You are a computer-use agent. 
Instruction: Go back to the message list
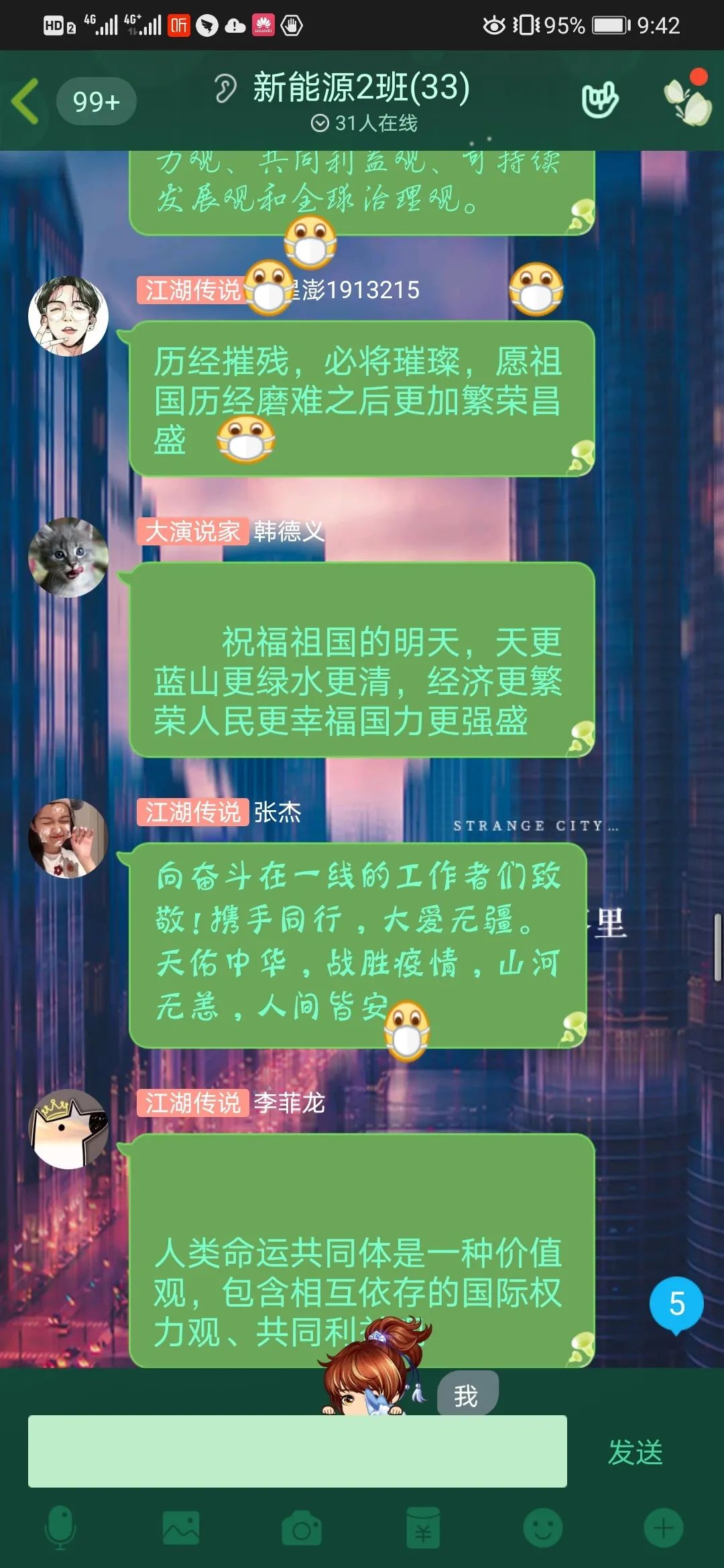pos(27,101)
